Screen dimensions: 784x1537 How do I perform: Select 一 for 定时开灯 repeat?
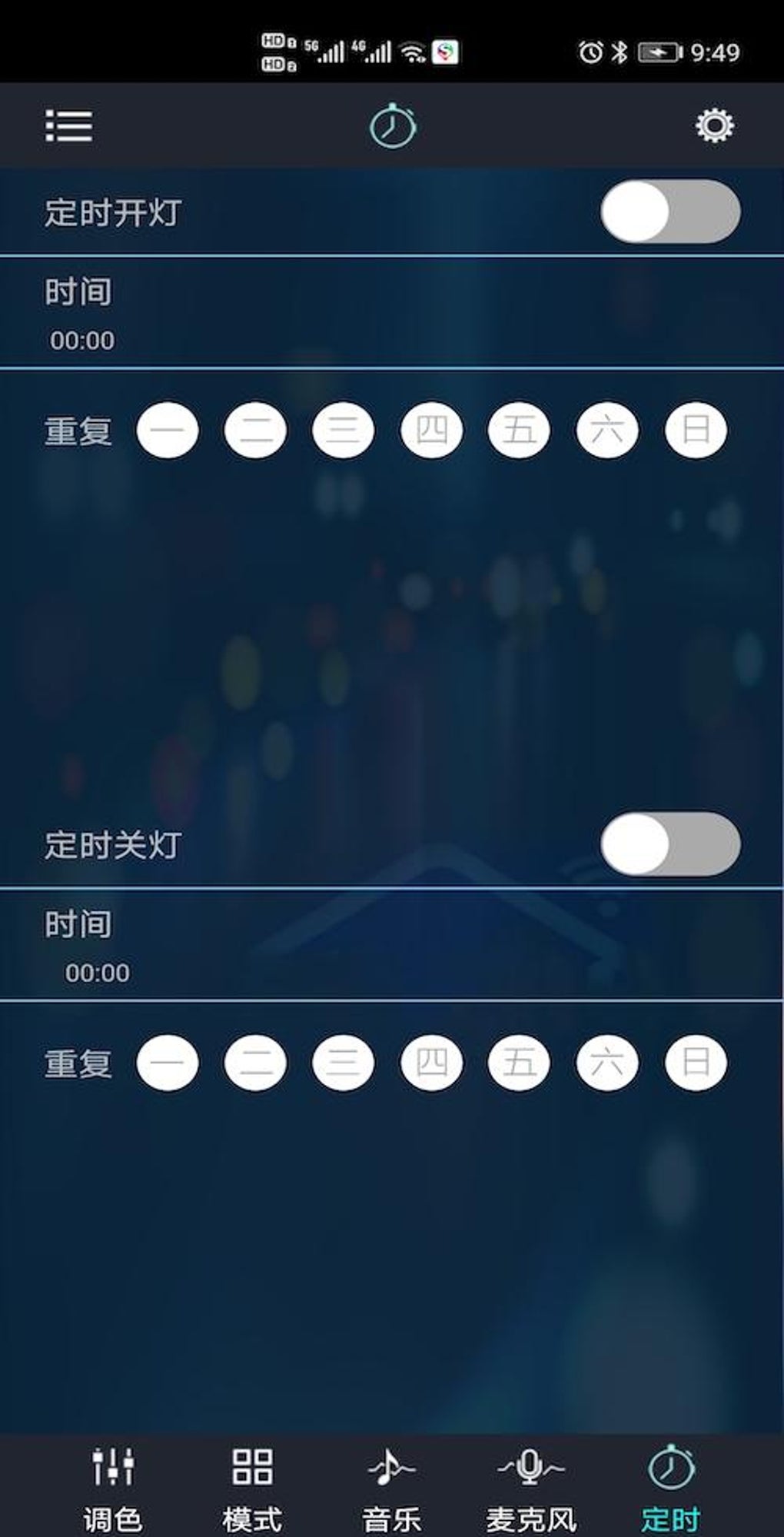pyautogui.click(x=168, y=430)
